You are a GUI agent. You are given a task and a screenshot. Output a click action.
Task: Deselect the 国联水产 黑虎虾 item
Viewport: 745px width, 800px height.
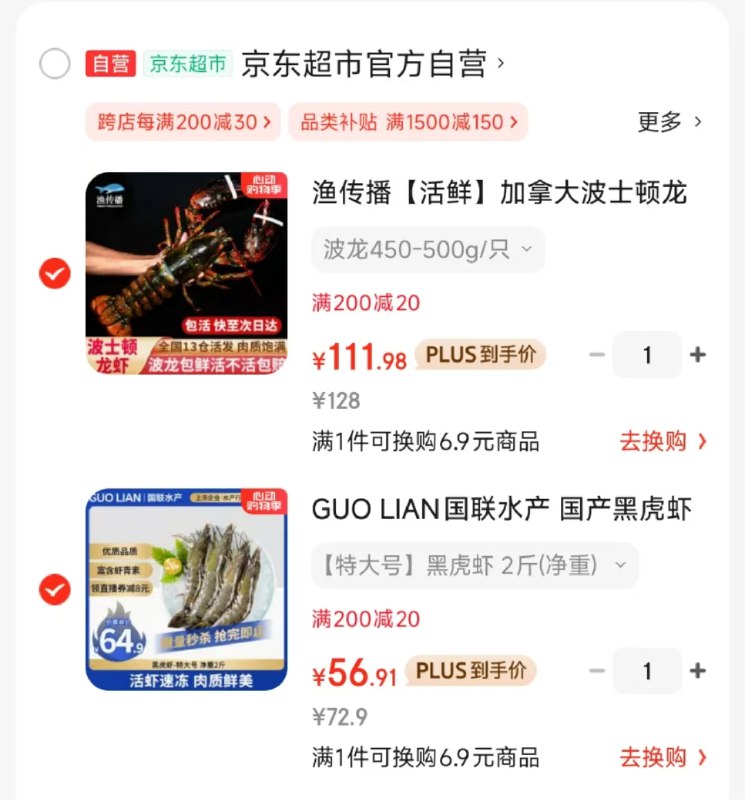(x=54, y=590)
